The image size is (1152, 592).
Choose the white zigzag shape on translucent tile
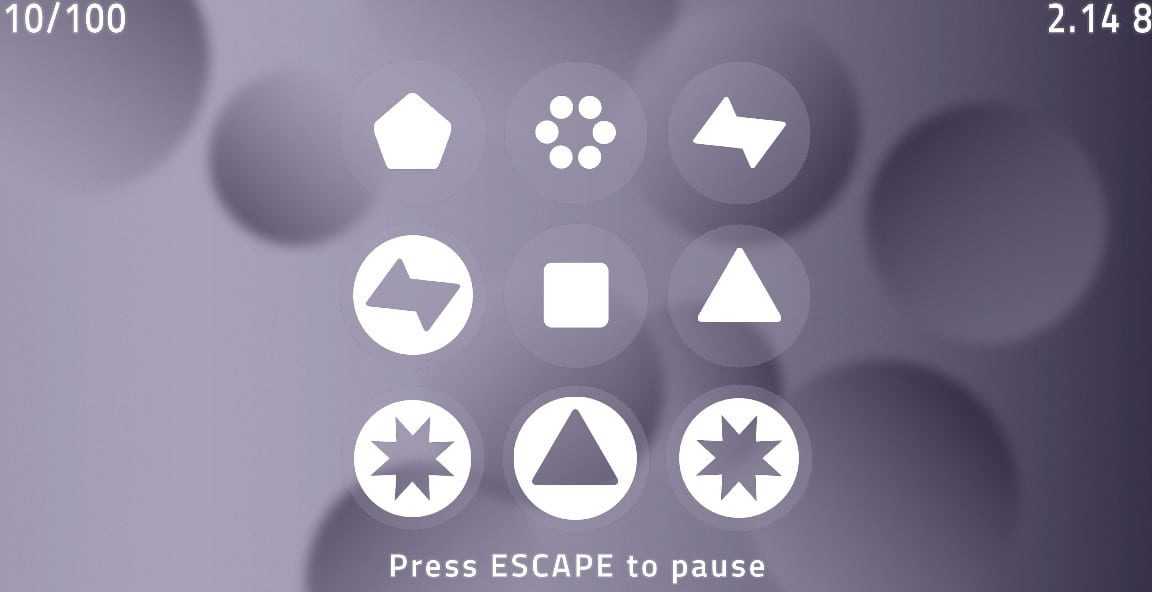(739, 134)
